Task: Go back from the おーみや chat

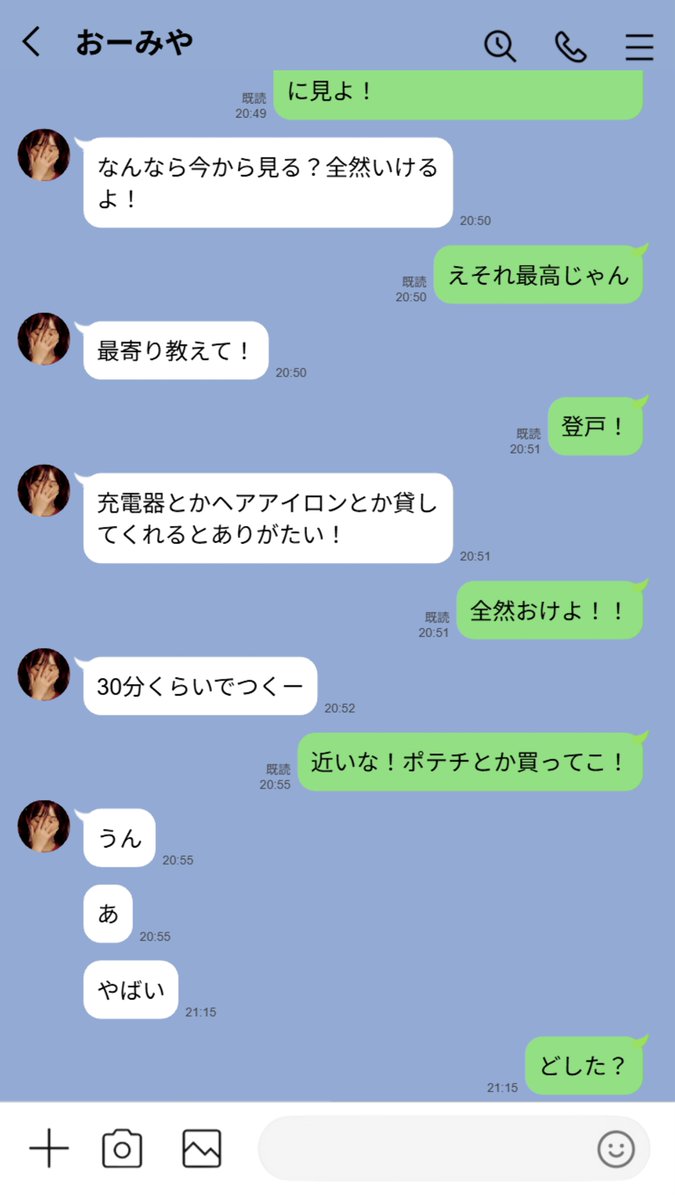Action: coord(32,43)
